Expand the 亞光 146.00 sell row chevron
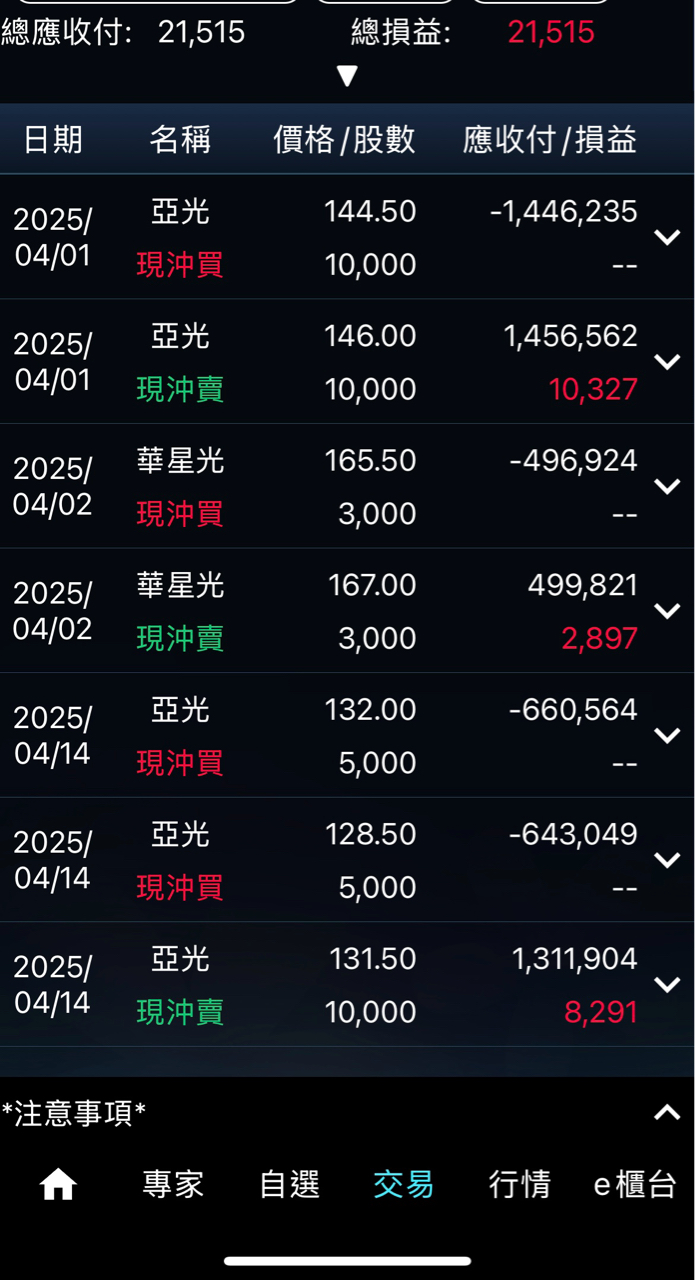The height and width of the screenshot is (1280, 695). (666, 361)
